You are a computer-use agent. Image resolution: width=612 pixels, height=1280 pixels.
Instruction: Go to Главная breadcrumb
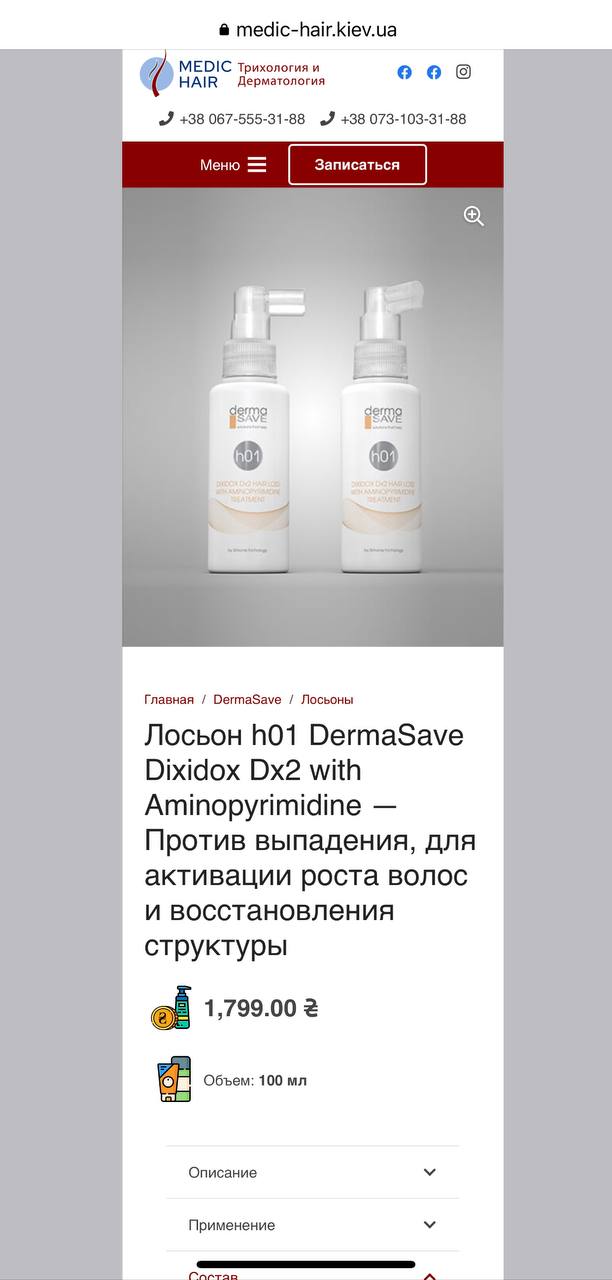click(169, 700)
